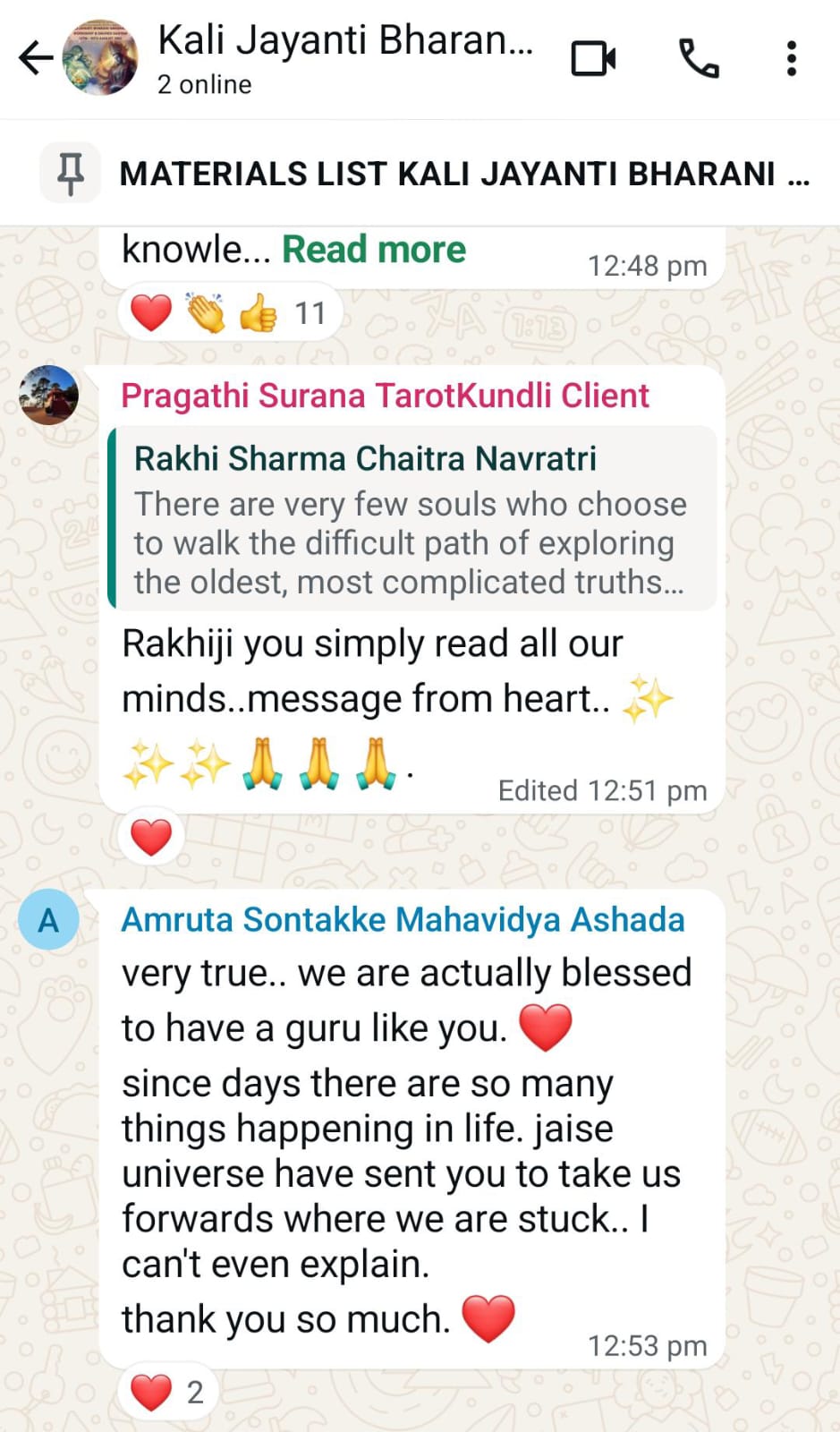This screenshot has height=1432, width=840.
Task: Tap the sender name Pragathi Surana TarotKundli Client
Action: tap(385, 396)
